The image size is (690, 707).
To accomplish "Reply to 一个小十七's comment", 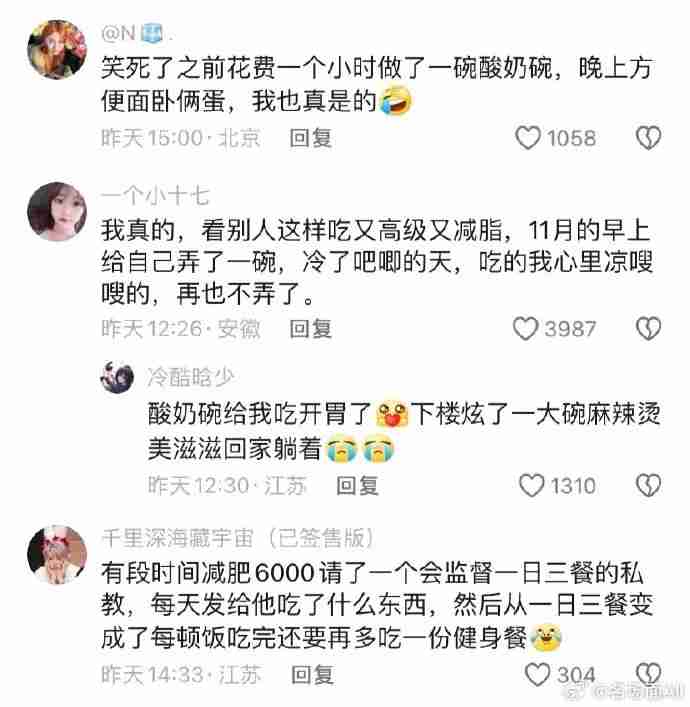I will (x=310, y=328).
